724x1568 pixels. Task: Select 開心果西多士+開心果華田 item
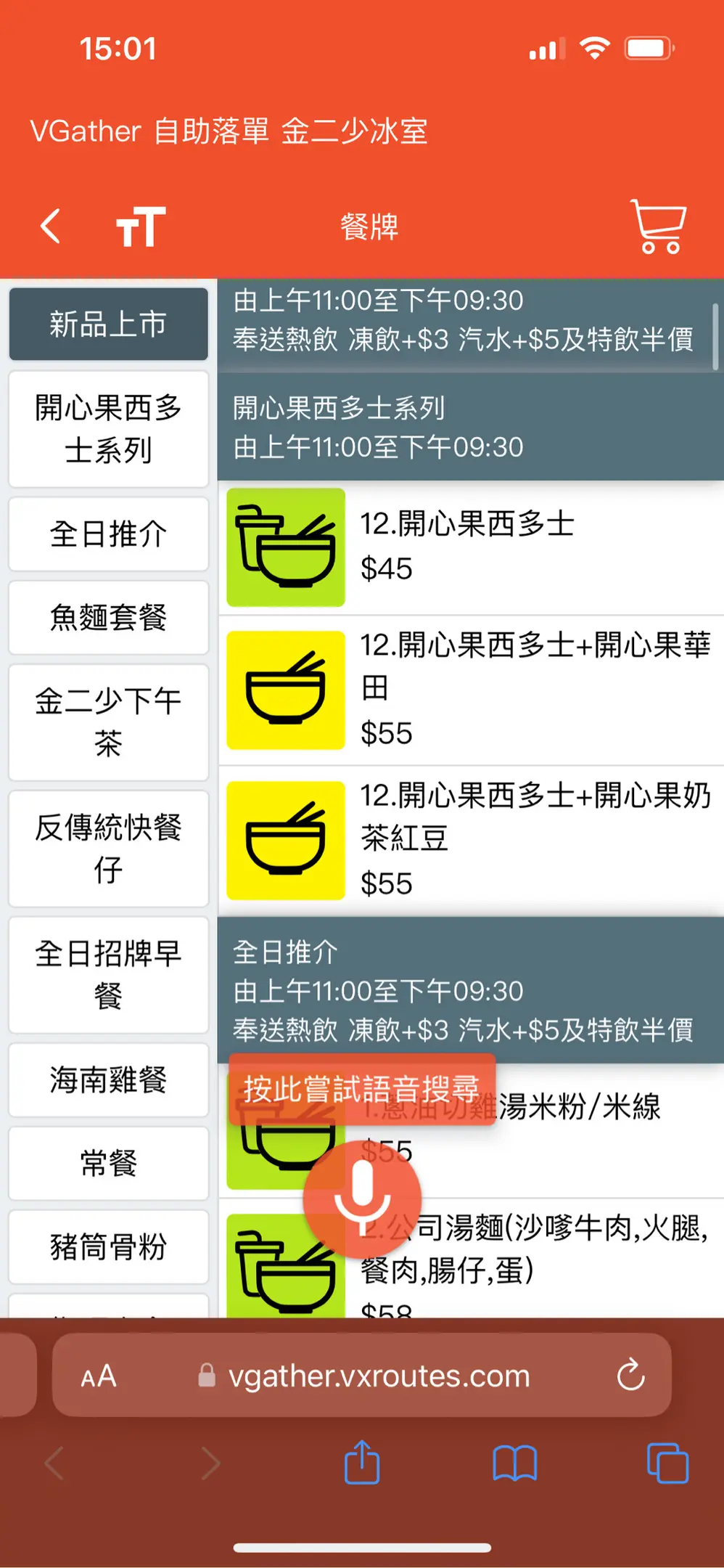click(x=471, y=690)
